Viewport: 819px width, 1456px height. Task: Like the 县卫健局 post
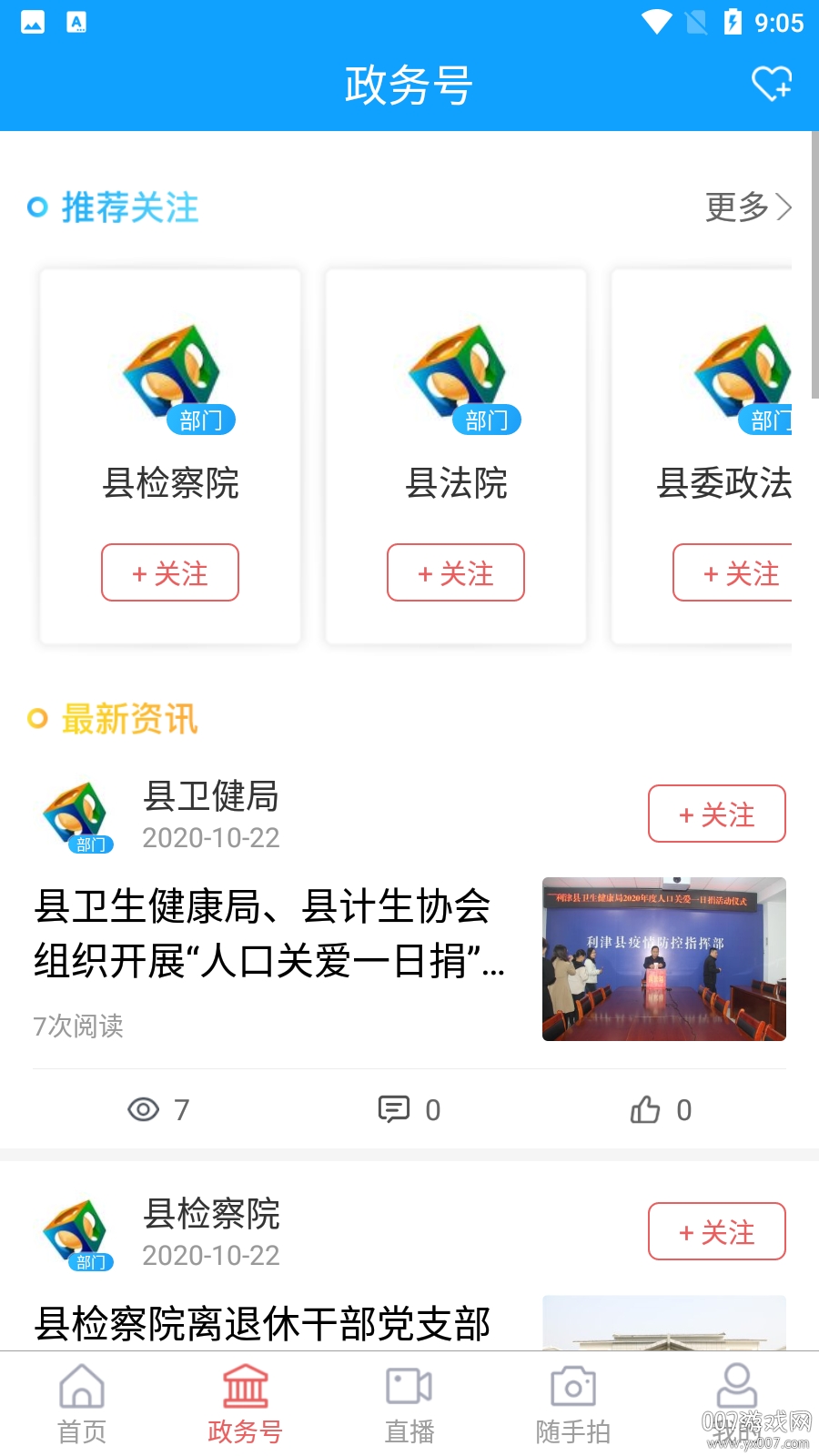click(661, 1109)
